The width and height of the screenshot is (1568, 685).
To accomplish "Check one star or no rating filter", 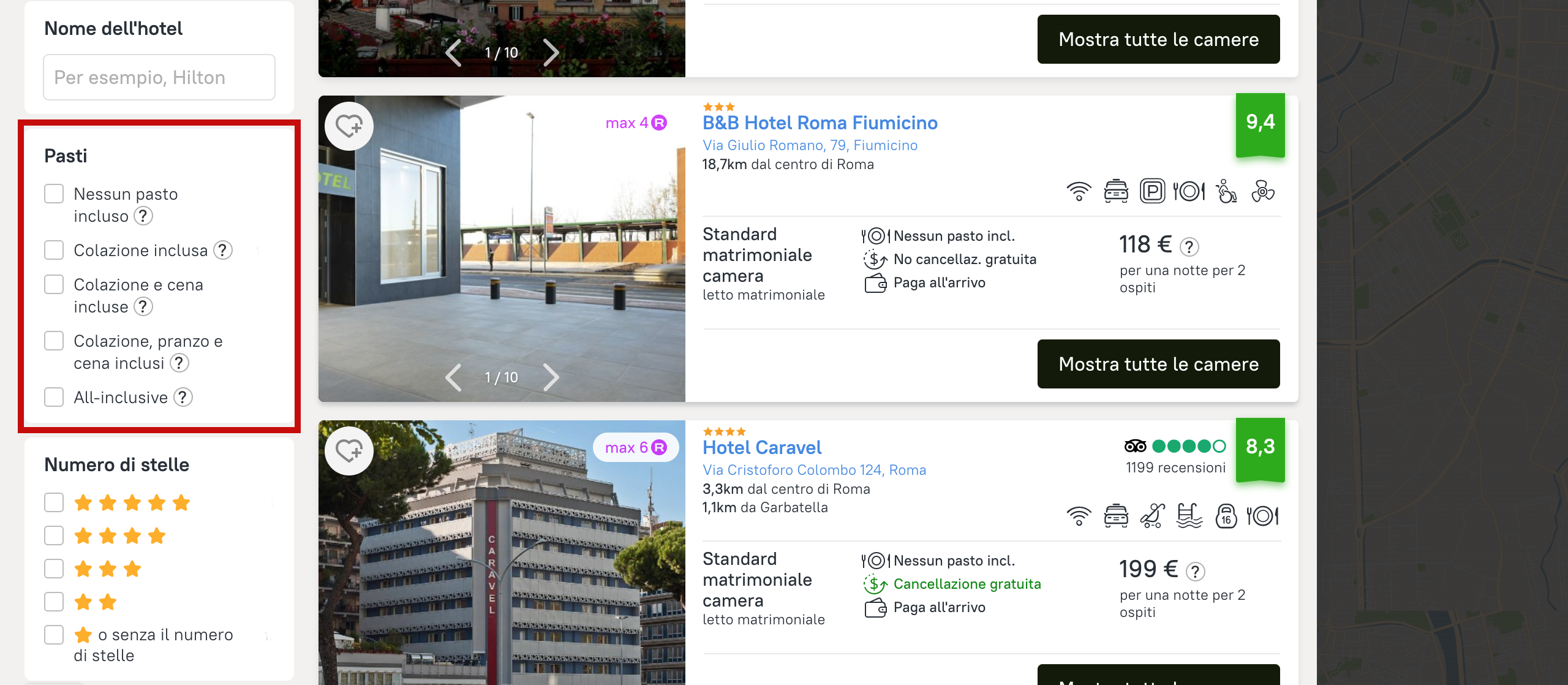I will coord(54,635).
